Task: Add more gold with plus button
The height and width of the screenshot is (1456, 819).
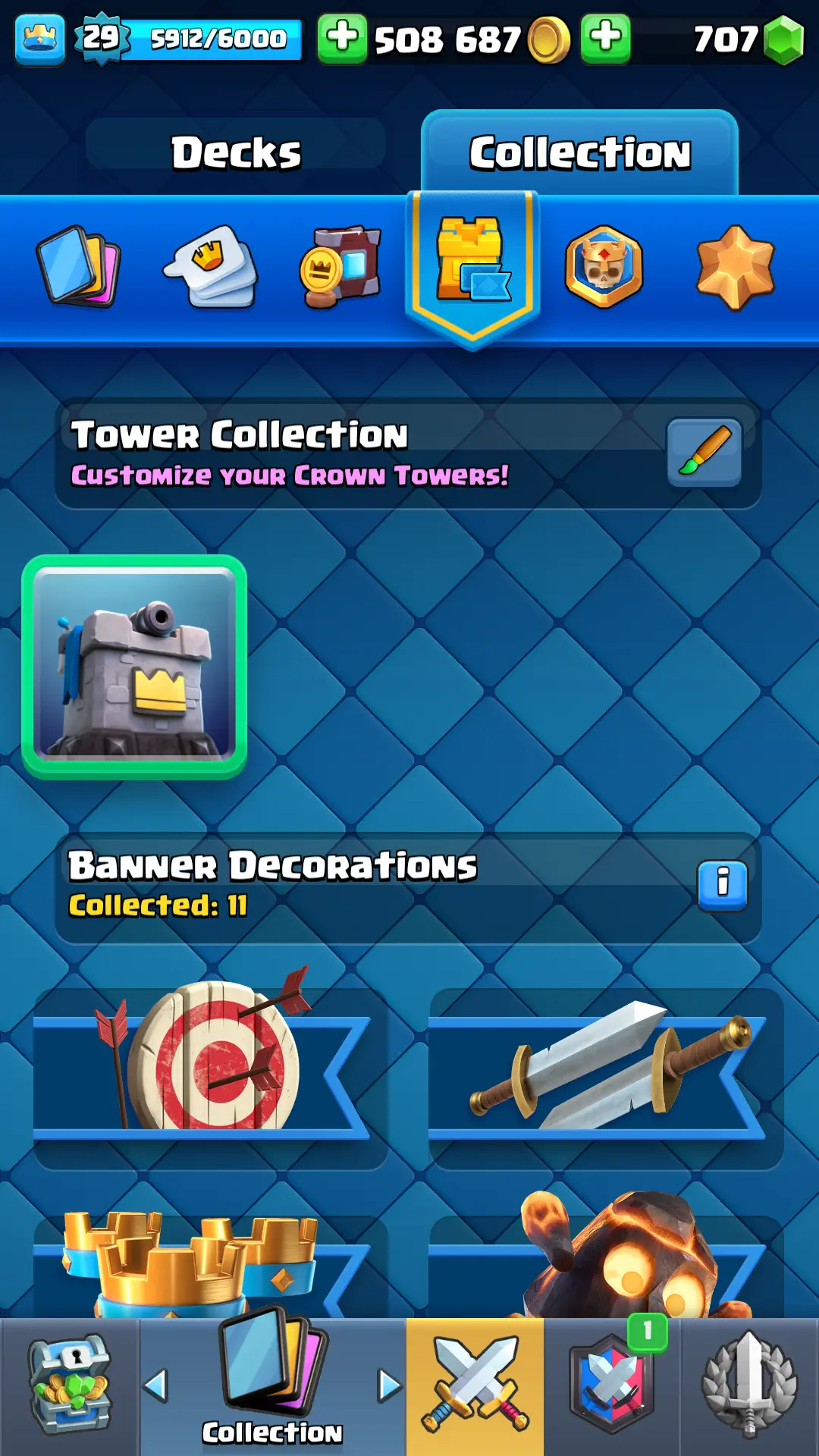Action: pos(342,38)
